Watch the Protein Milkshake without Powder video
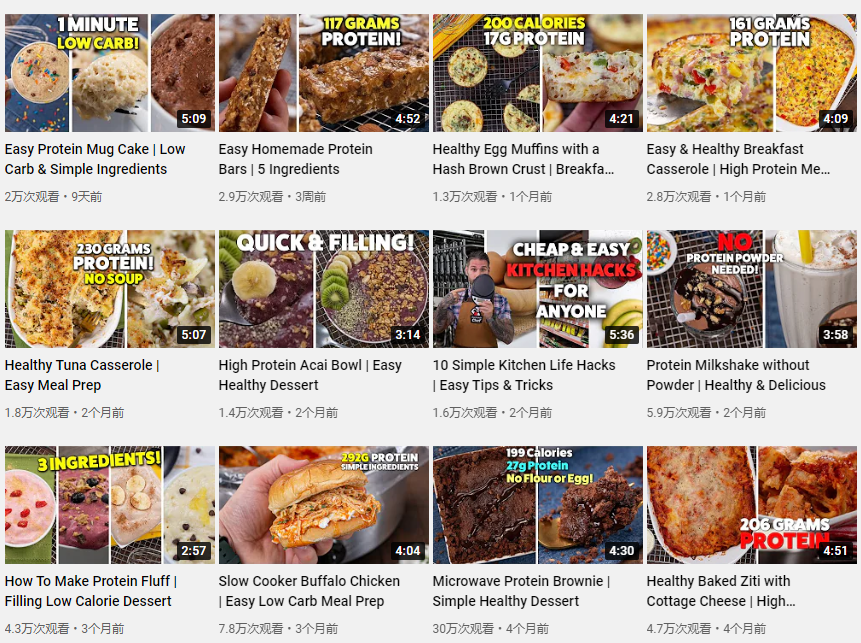The image size is (861, 643). tap(752, 289)
